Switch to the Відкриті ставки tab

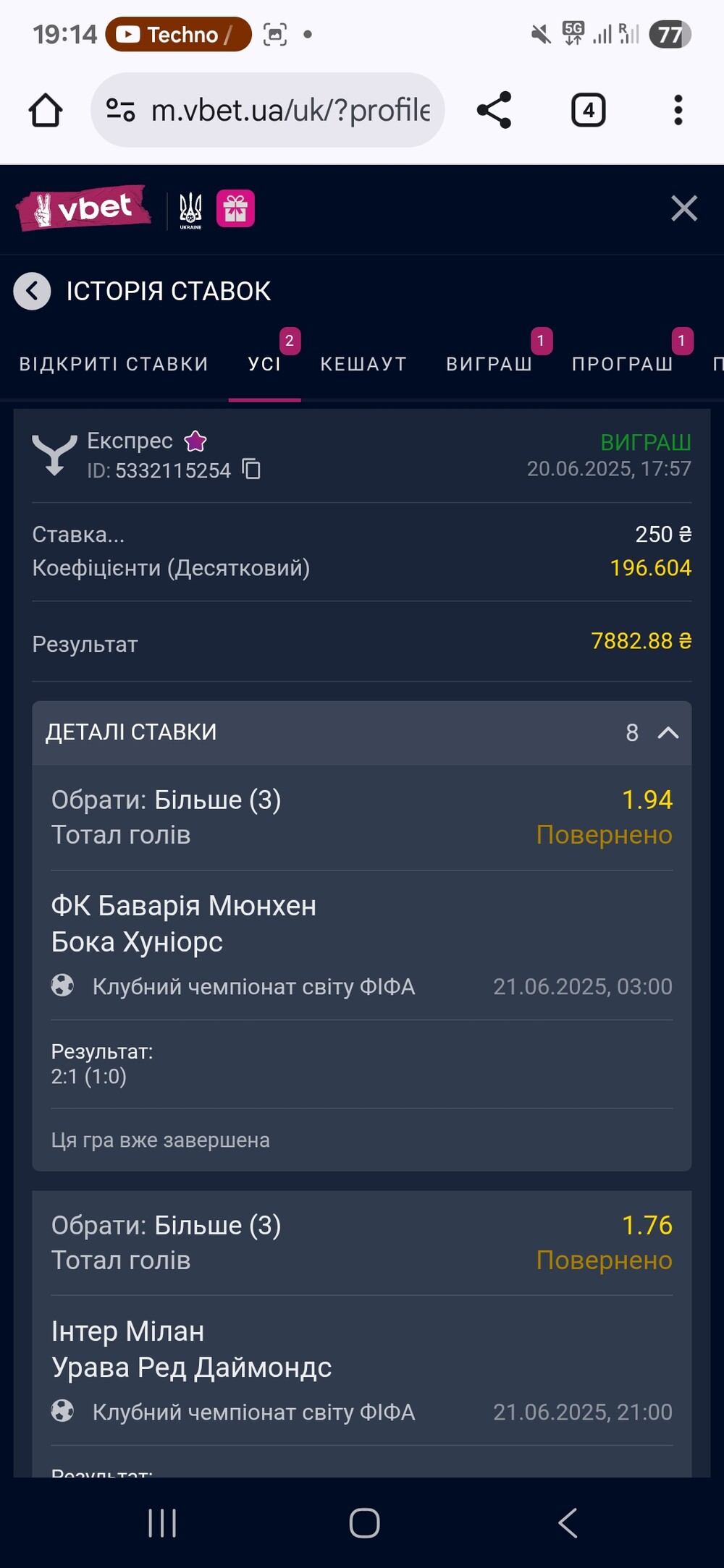pos(114,364)
